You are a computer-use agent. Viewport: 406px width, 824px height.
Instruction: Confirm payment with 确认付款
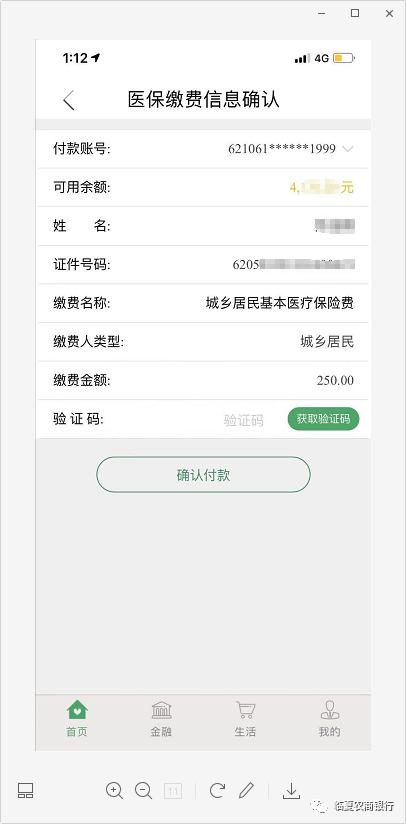[203, 475]
